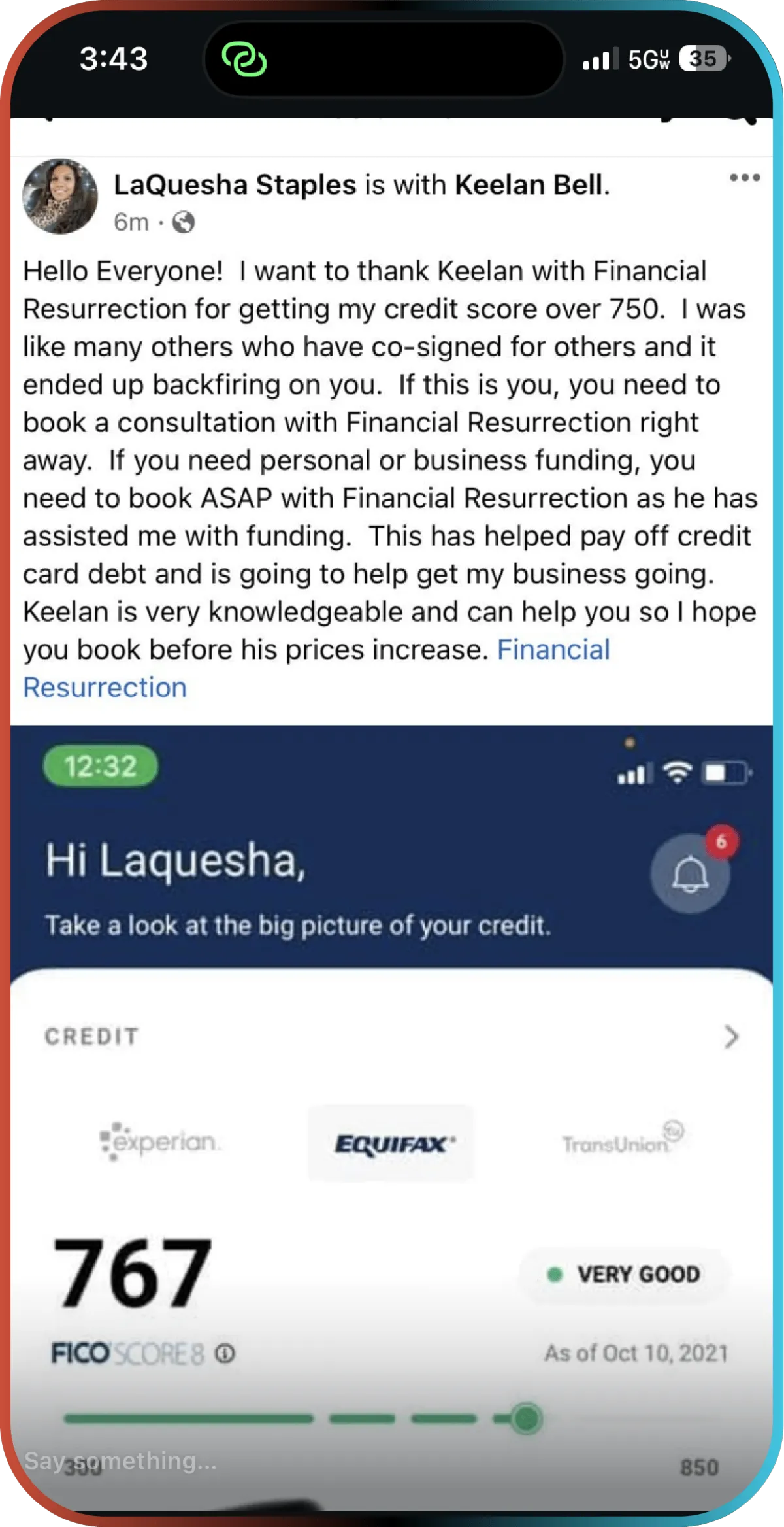Open the post's three-dot overflow menu
Screen dimensions: 784x1527
click(744, 178)
